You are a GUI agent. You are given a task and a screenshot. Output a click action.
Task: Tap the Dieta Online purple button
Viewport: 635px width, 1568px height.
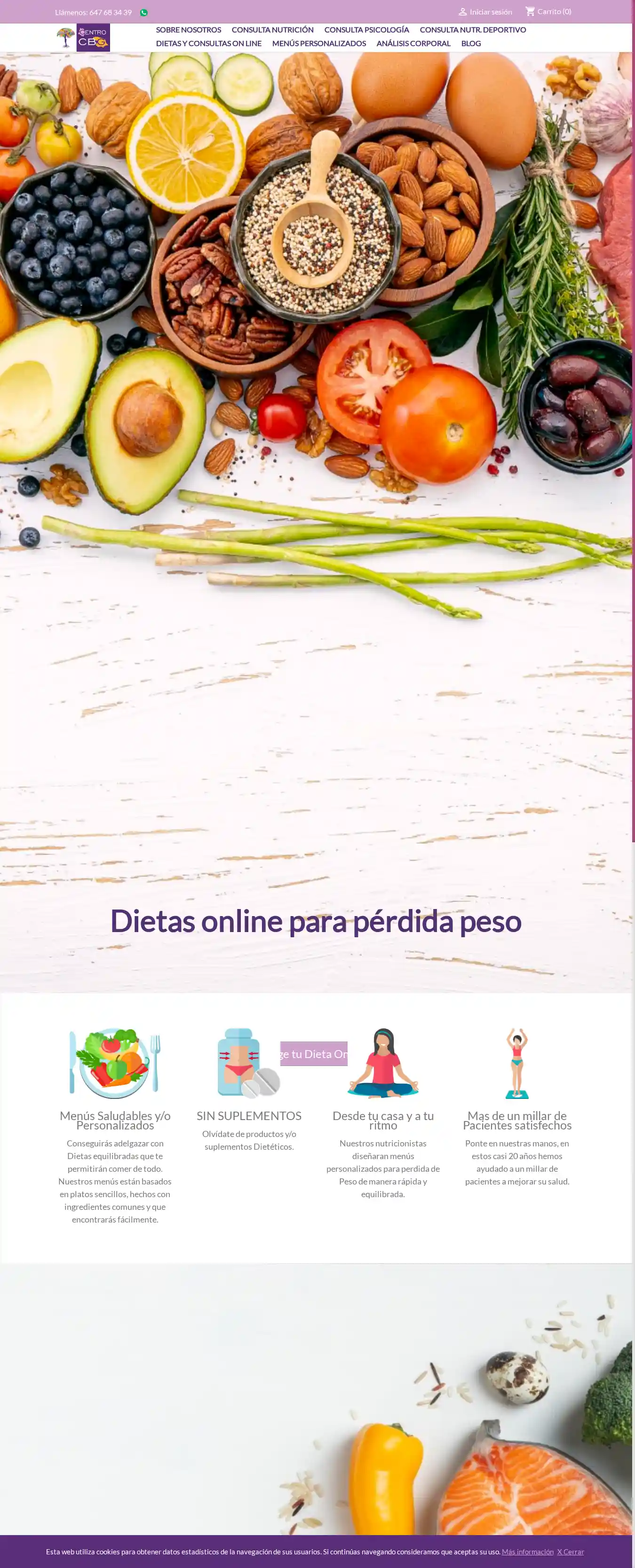pyautogui.click(x=314, y=1054)
